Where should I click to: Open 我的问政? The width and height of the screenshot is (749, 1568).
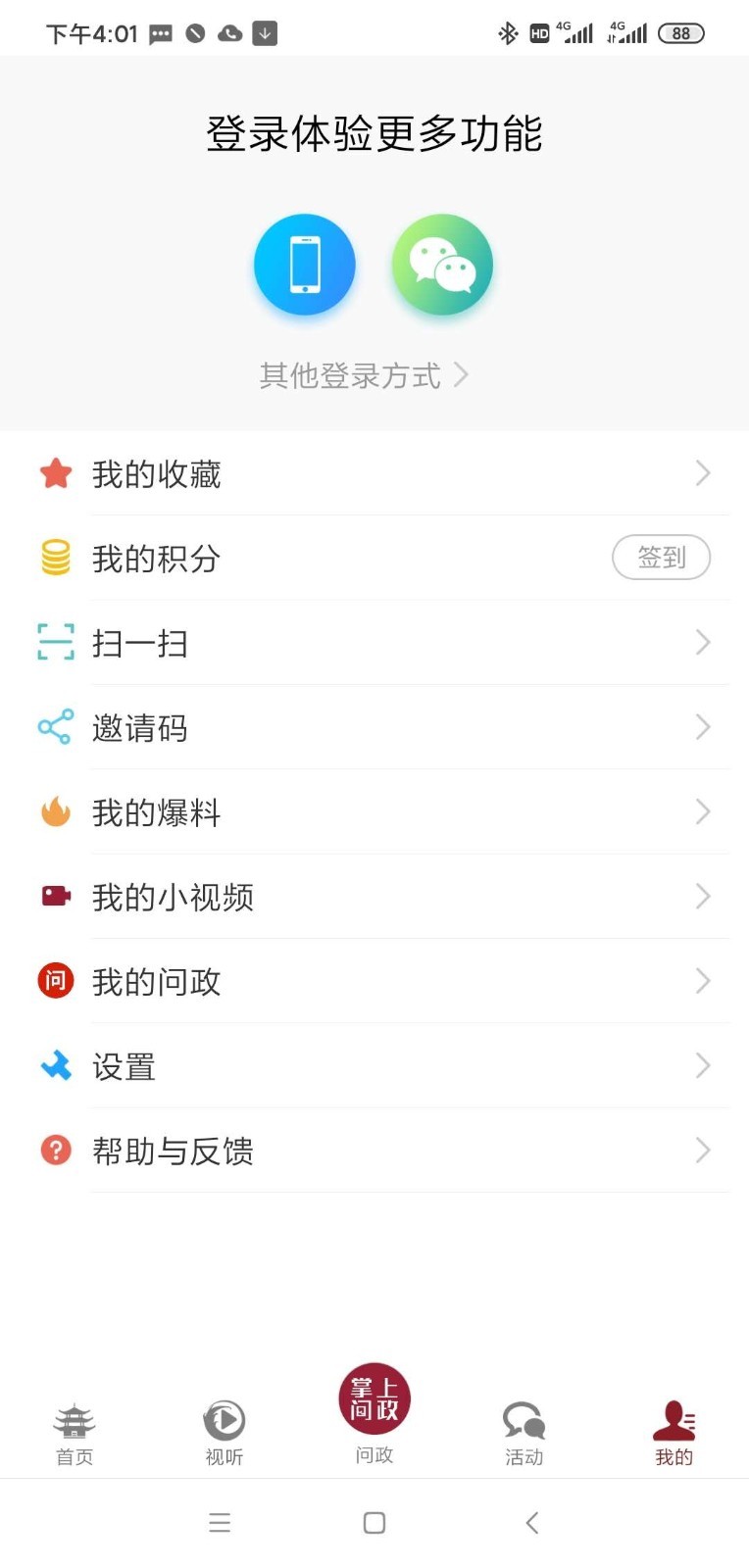[x=374, y=981]
